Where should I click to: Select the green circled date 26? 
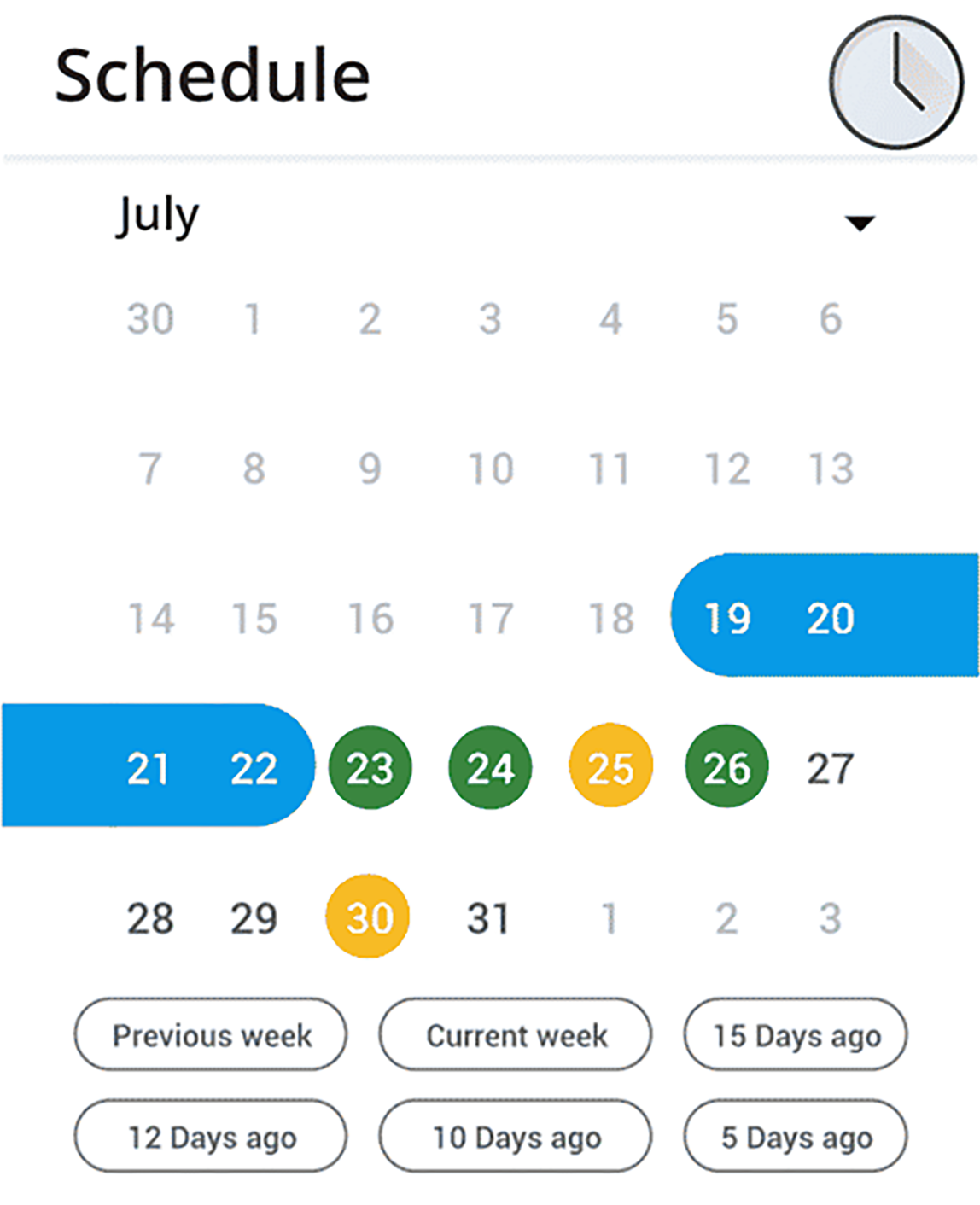pyautogui.click(x=726, y=766)
